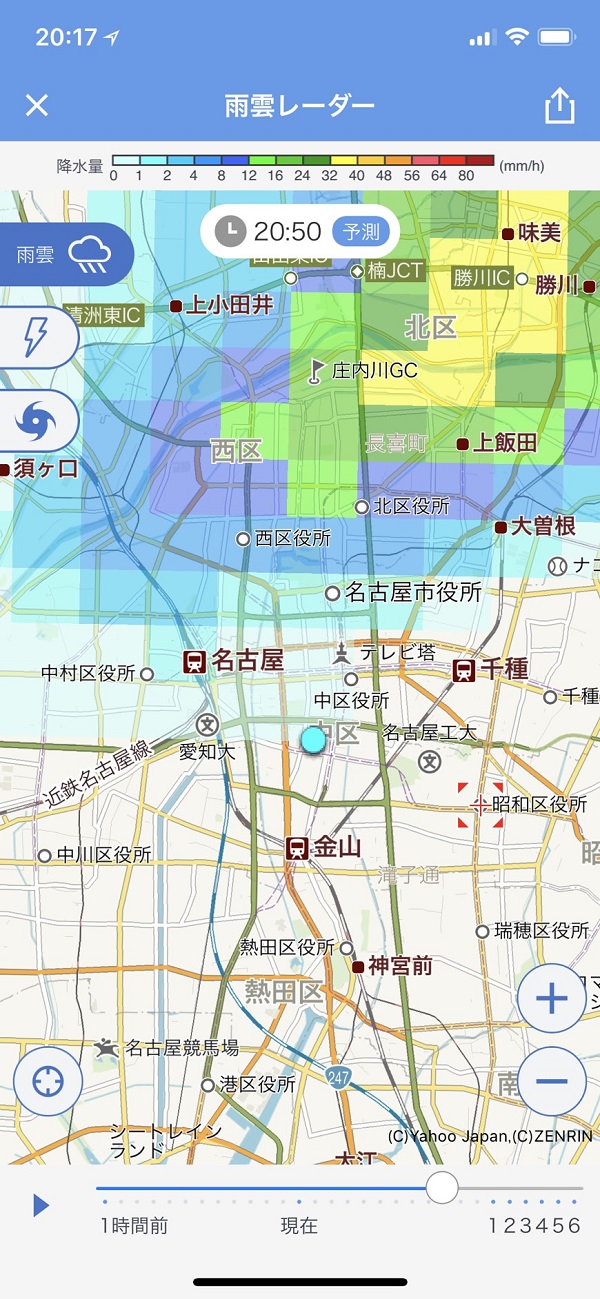Center map on current location

coord(48,1082)
